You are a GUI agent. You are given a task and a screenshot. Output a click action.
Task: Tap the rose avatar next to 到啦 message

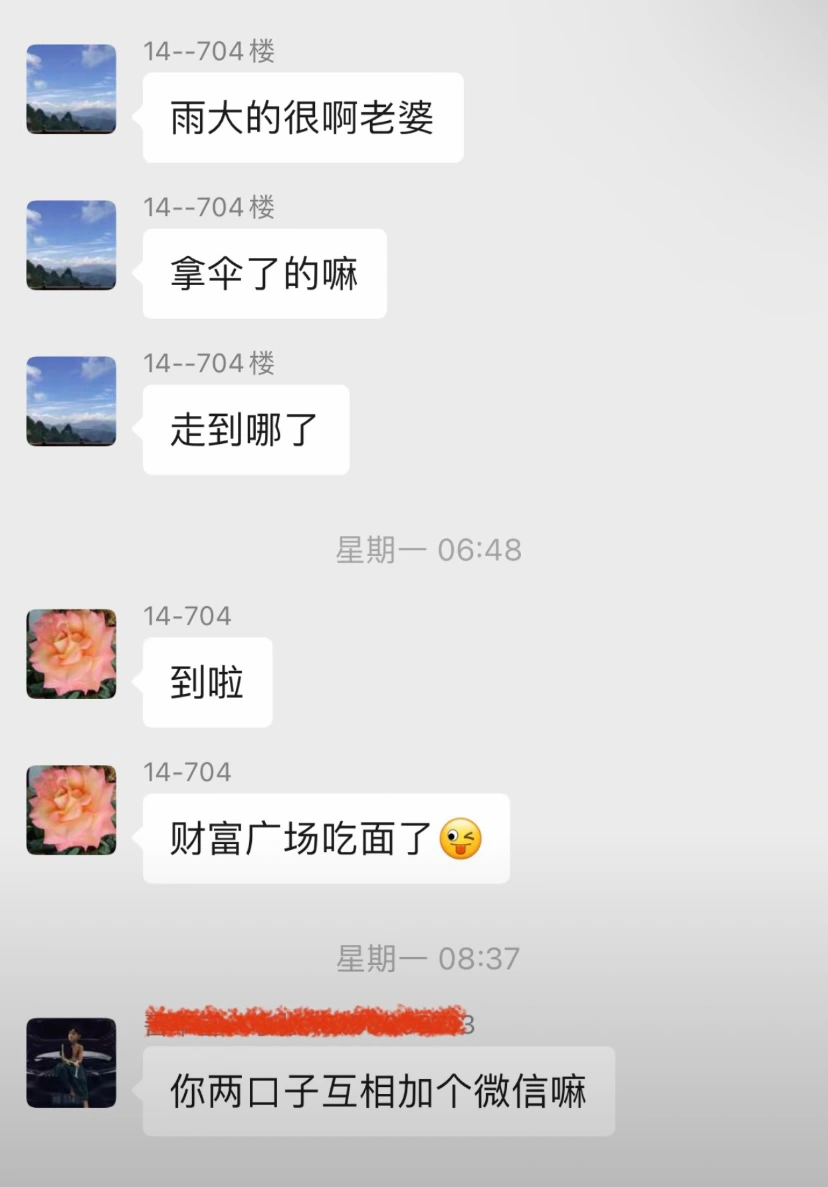[70, 654]
